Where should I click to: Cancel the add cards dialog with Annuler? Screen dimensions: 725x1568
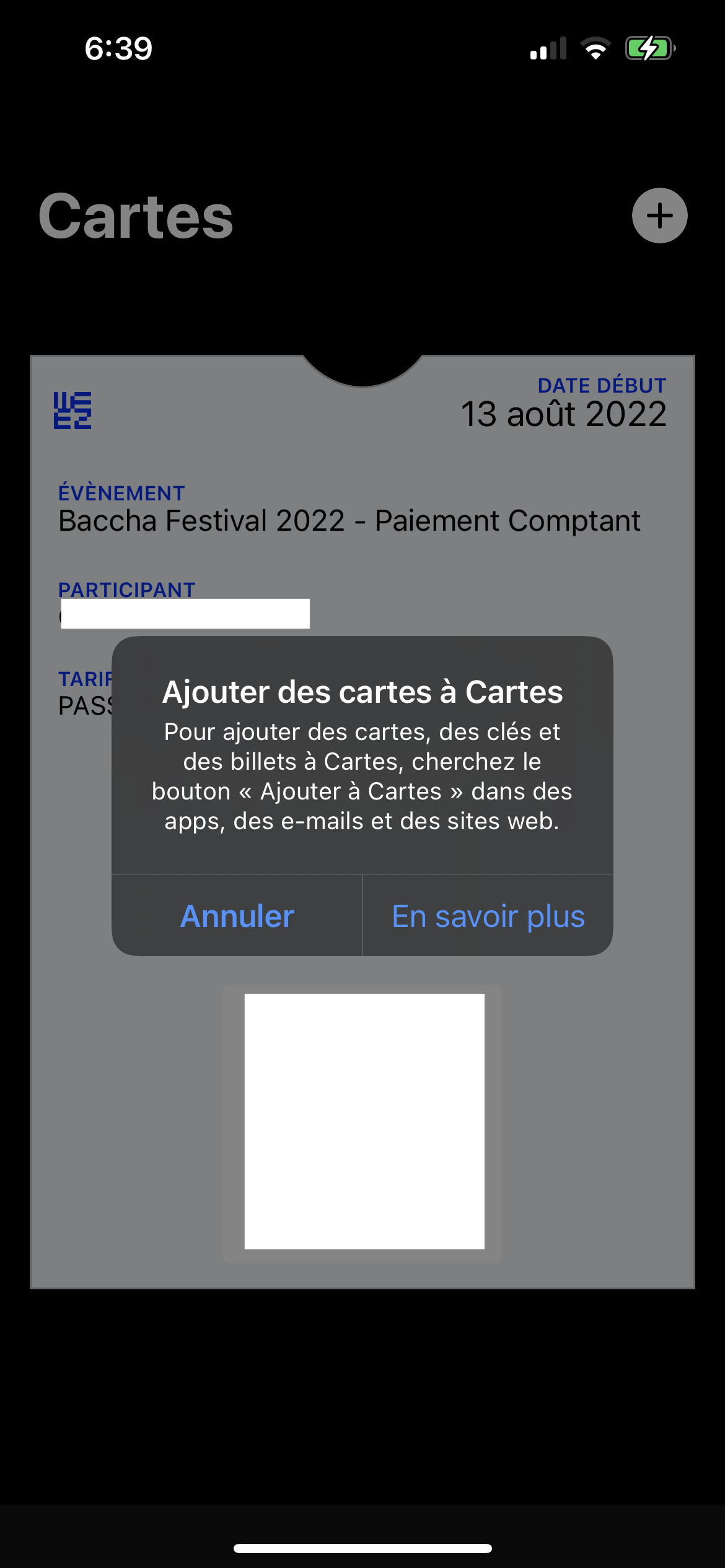point(237,916)
